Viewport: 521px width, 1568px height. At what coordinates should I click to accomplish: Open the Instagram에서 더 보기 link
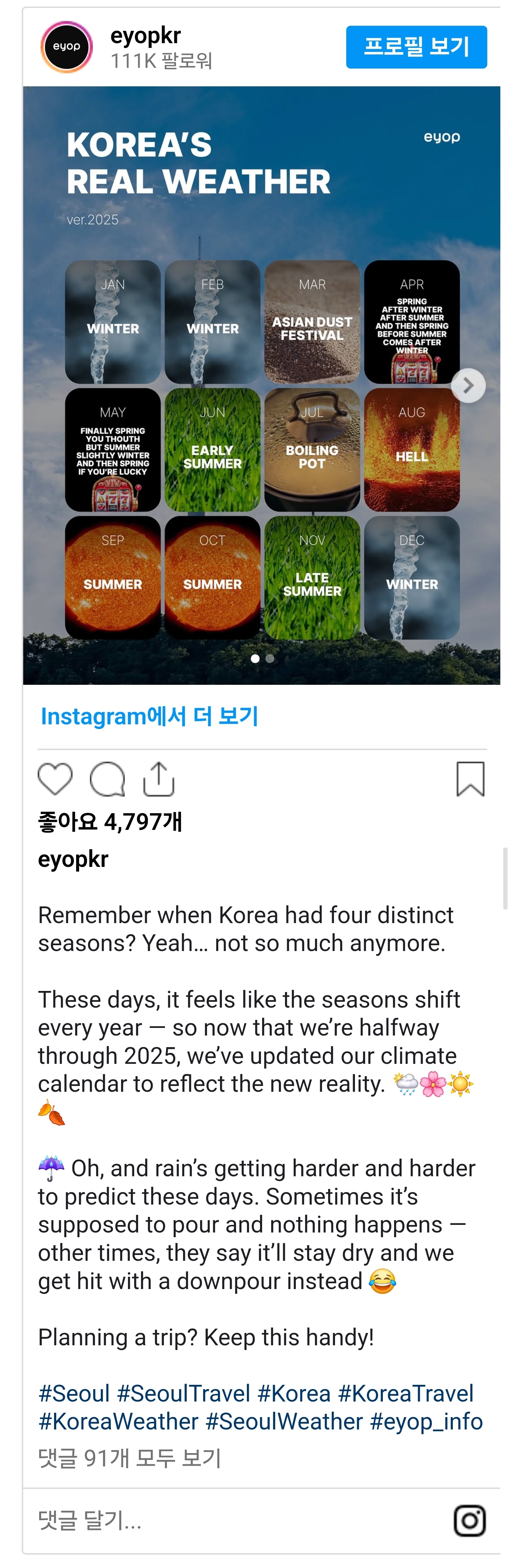[149, 716]
